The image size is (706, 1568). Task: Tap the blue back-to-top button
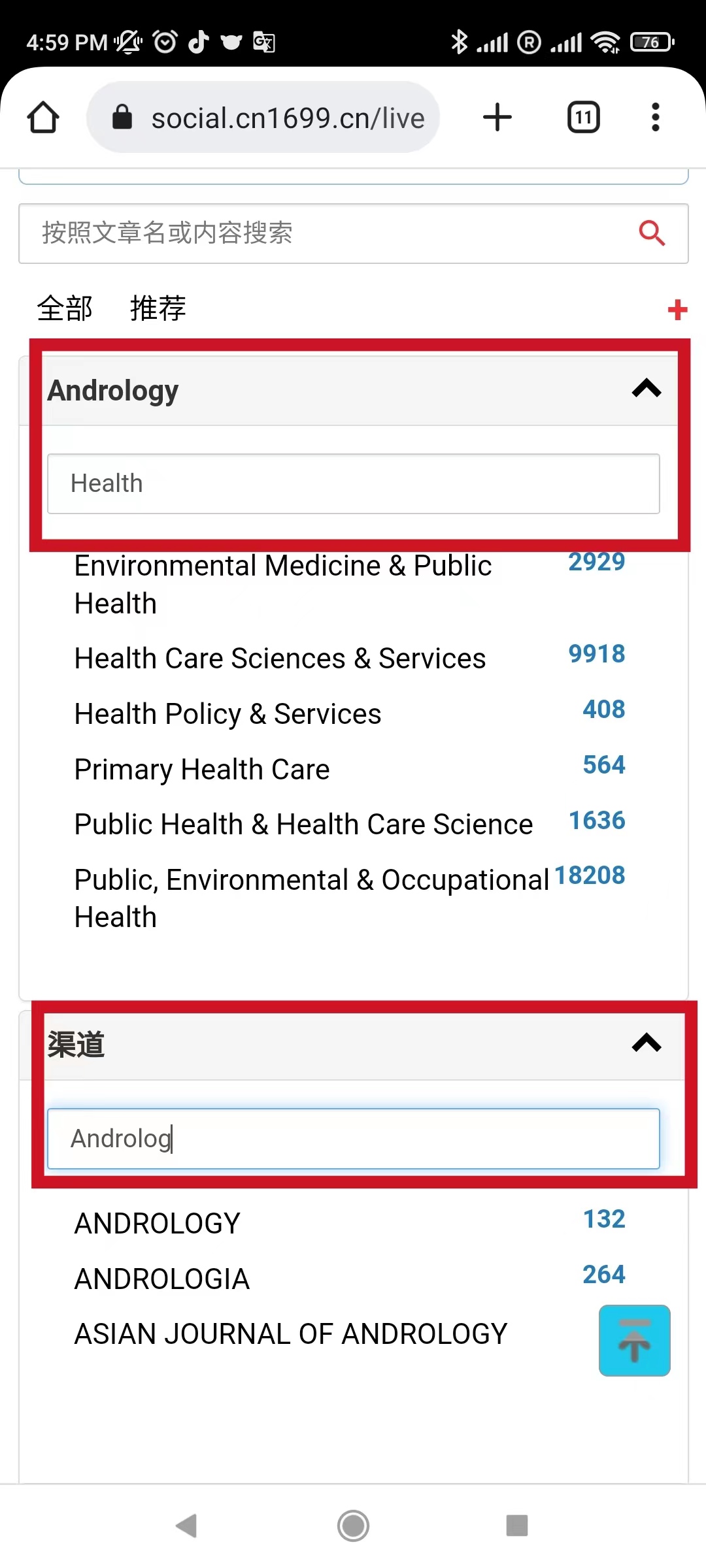click(x=634, y=1341)
